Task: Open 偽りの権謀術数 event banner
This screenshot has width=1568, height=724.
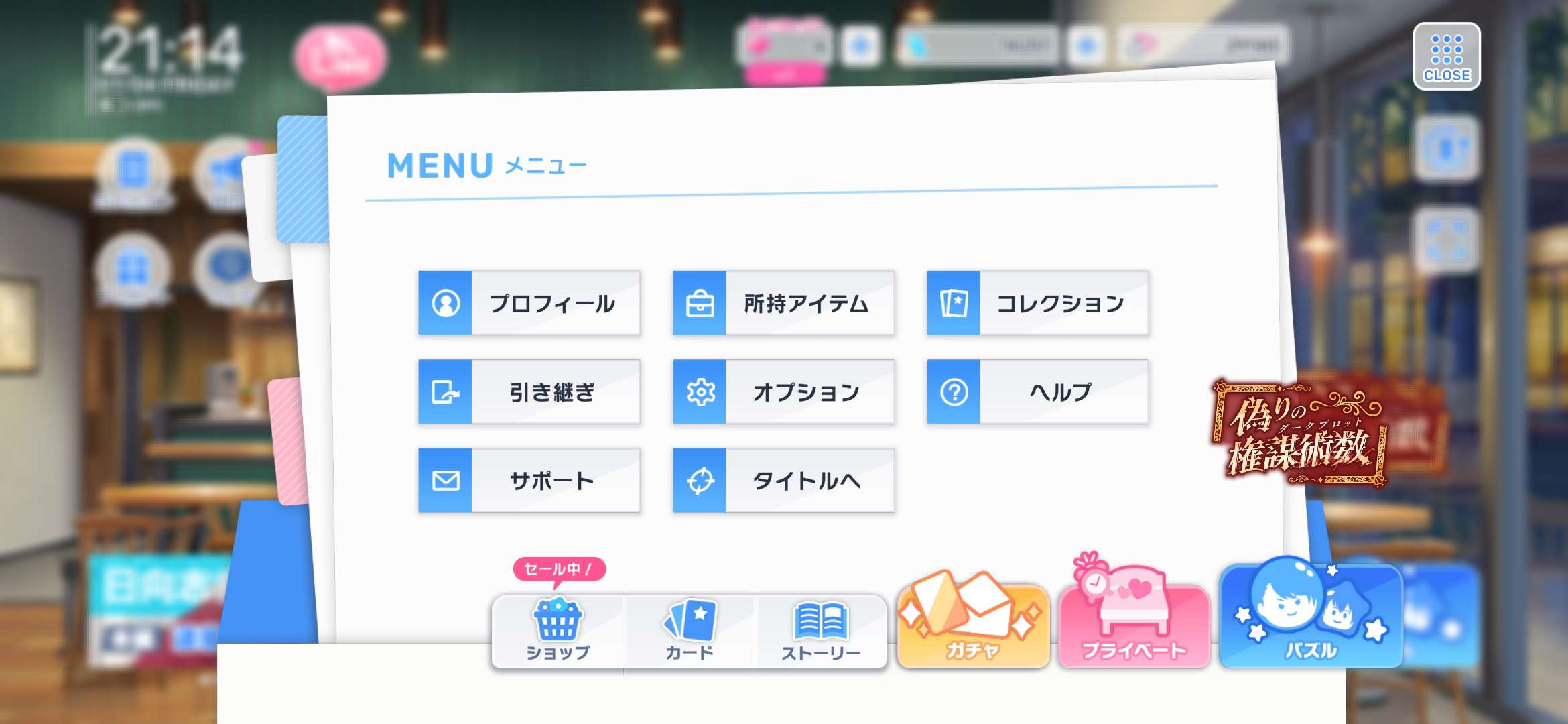Action: (1299, 432)
